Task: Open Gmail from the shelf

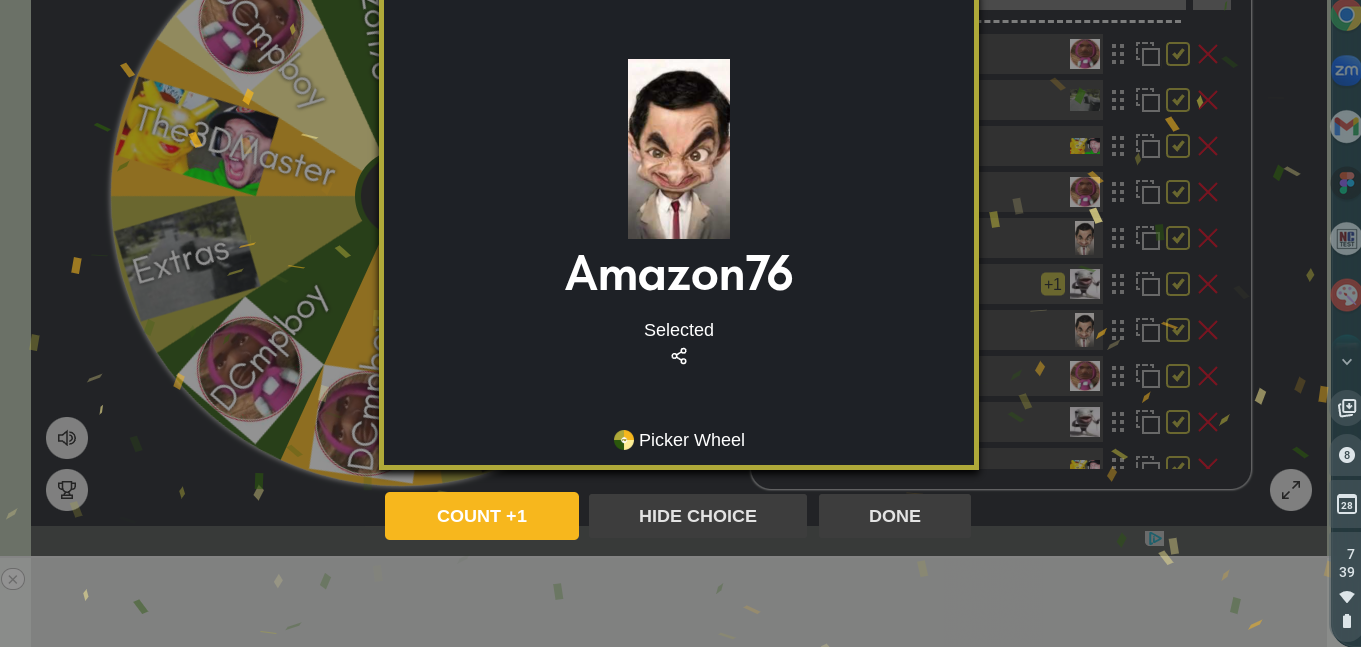Action: tap(1346, 127)
